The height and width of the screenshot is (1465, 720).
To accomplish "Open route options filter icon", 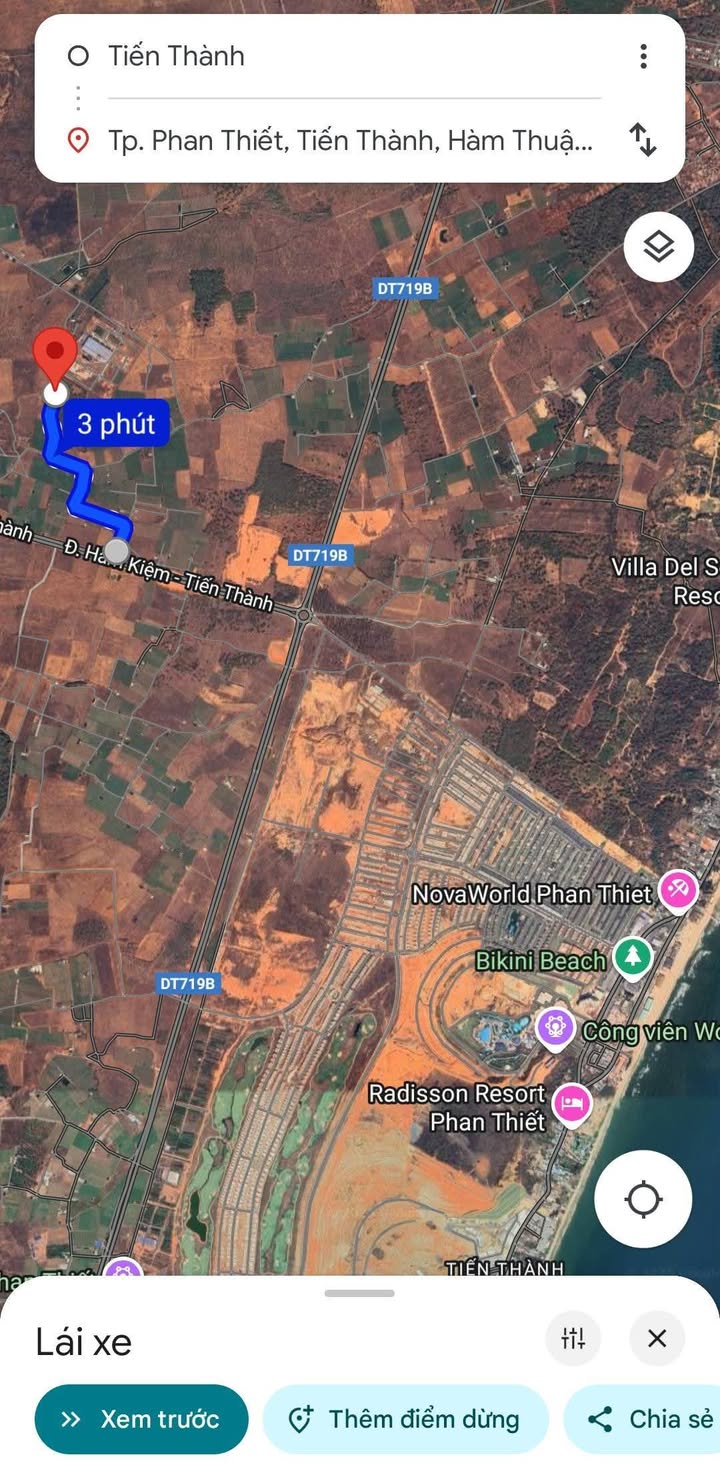I will (x=573, y=1338).
